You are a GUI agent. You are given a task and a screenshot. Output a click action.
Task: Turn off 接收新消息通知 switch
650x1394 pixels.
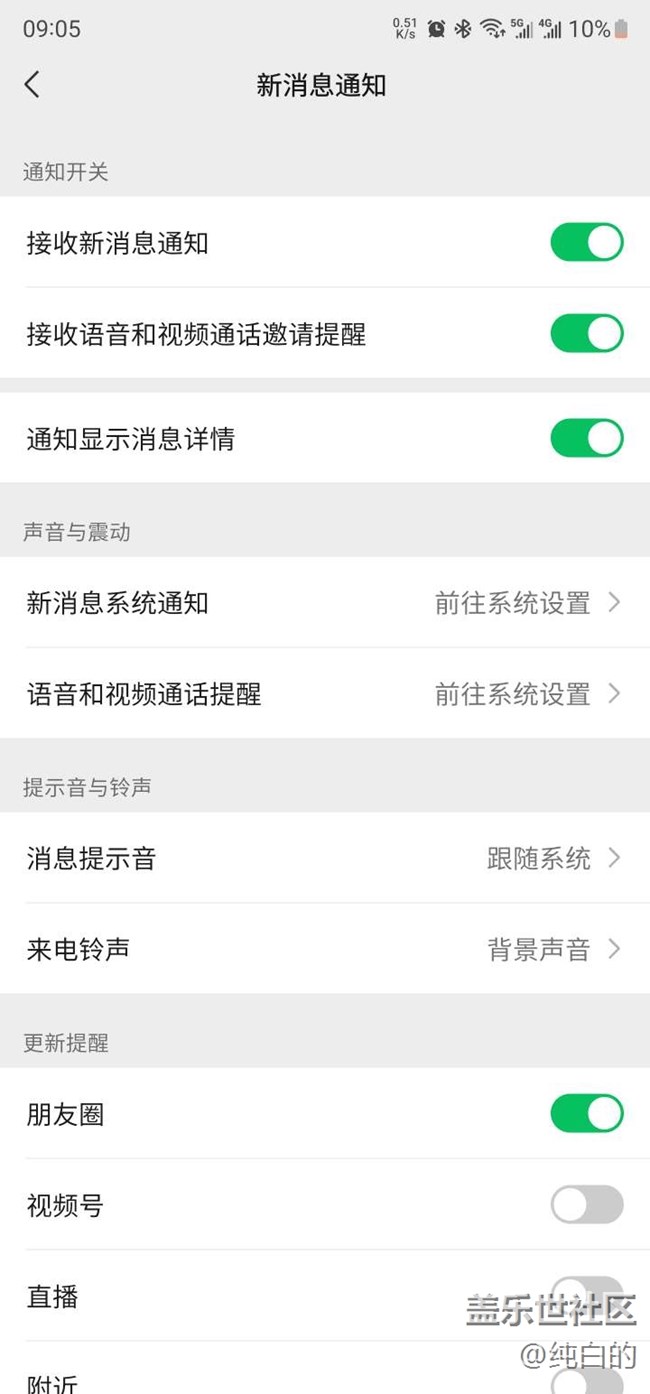pos(587,242)
